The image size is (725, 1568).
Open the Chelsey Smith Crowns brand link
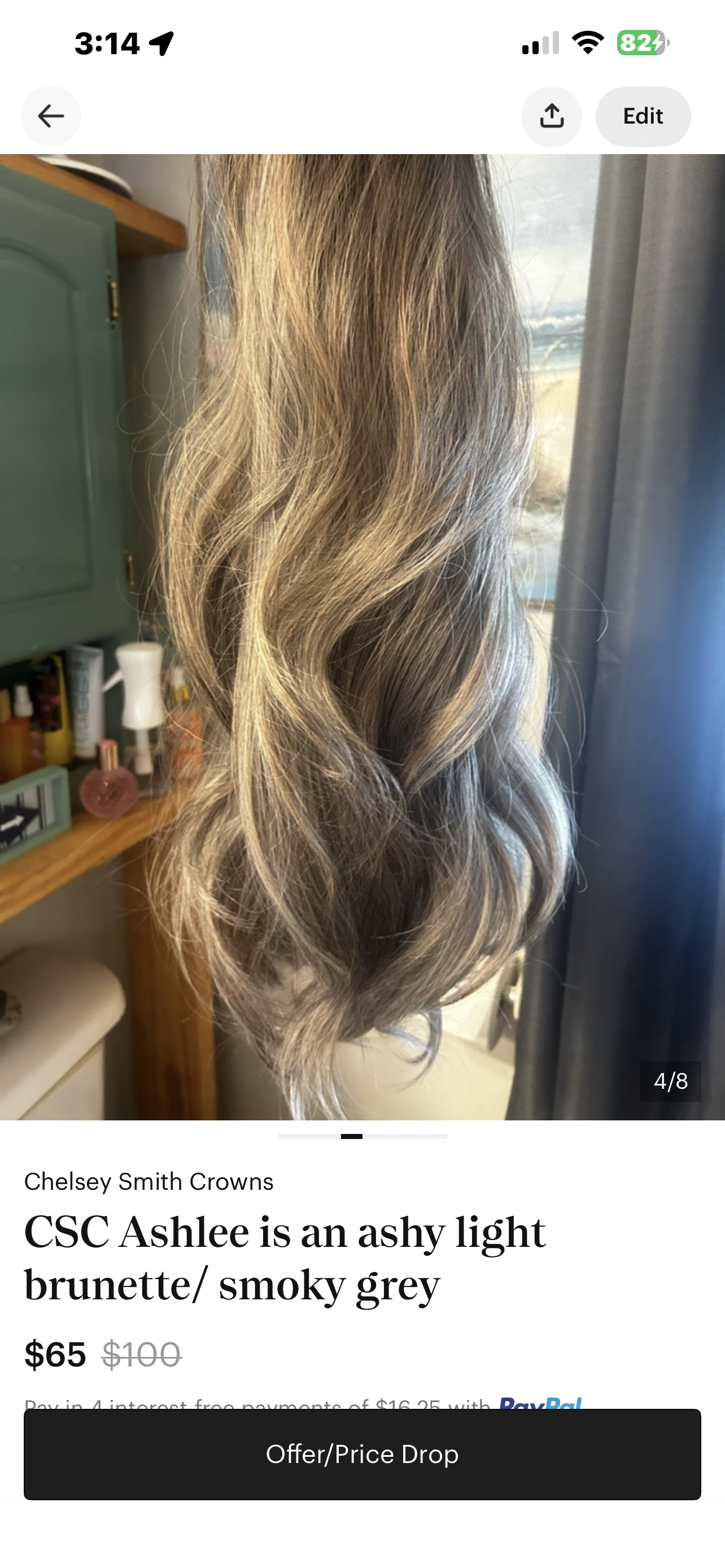[149, 1181]
